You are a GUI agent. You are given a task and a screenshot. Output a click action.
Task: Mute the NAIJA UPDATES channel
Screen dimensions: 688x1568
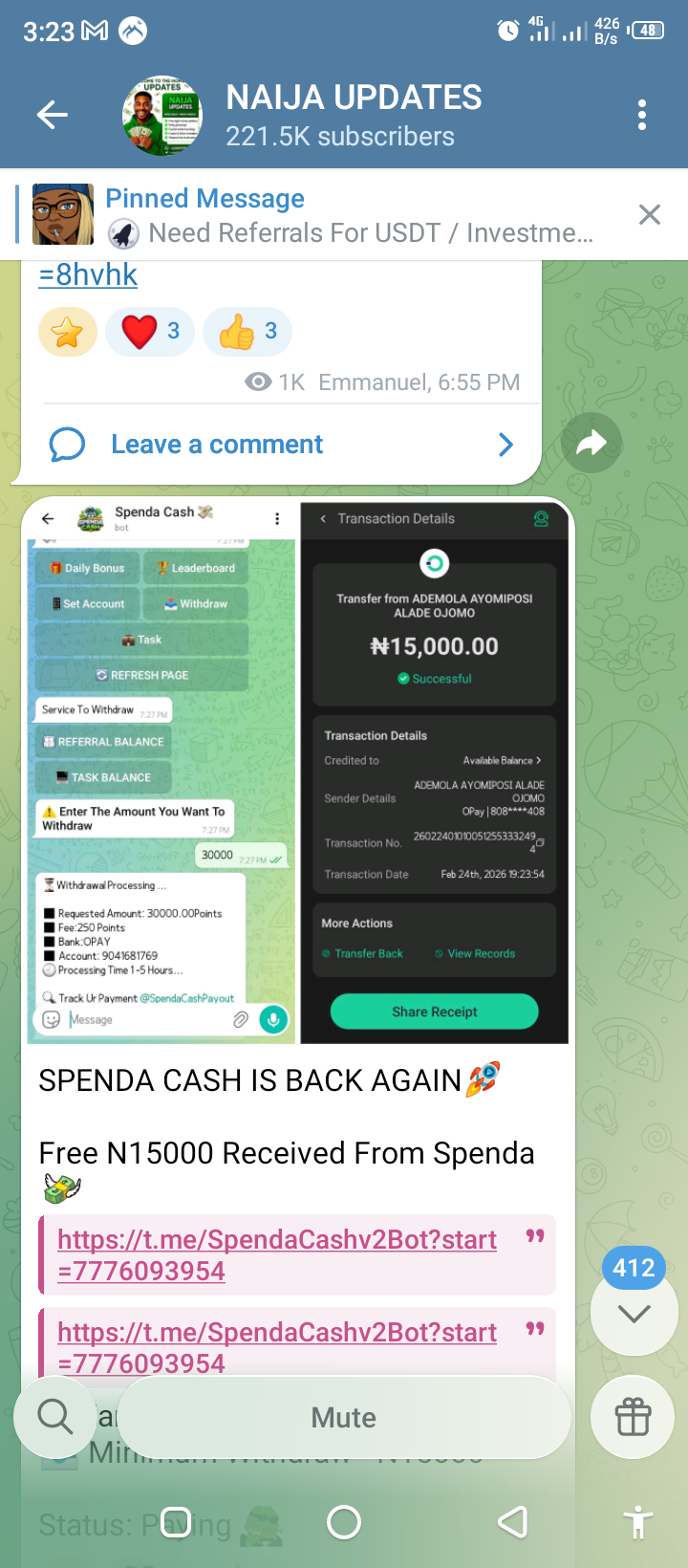(x=343, y=1417)
